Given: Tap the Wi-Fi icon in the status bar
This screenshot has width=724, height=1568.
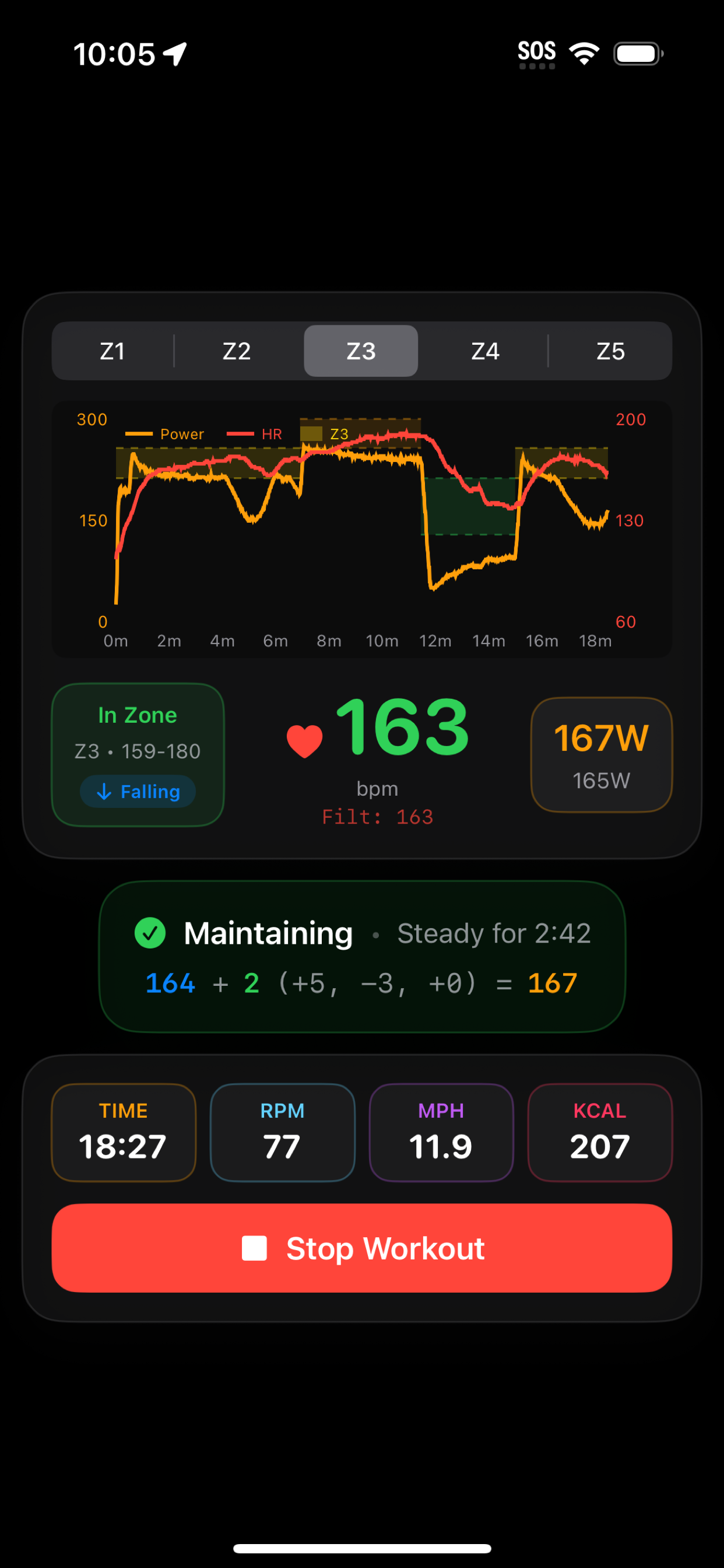Looking at the screenshot, I should [x=583, y=54].
